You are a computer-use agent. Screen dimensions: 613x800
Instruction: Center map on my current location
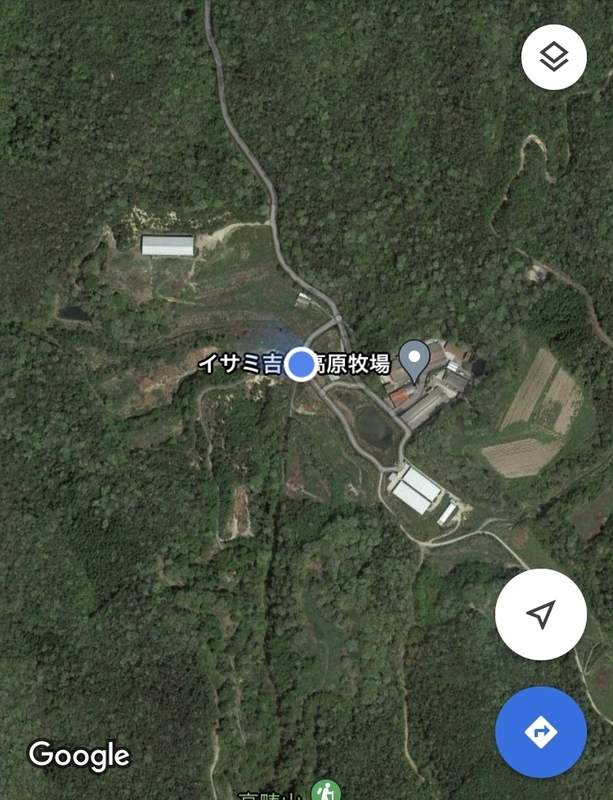coord(540,615)
